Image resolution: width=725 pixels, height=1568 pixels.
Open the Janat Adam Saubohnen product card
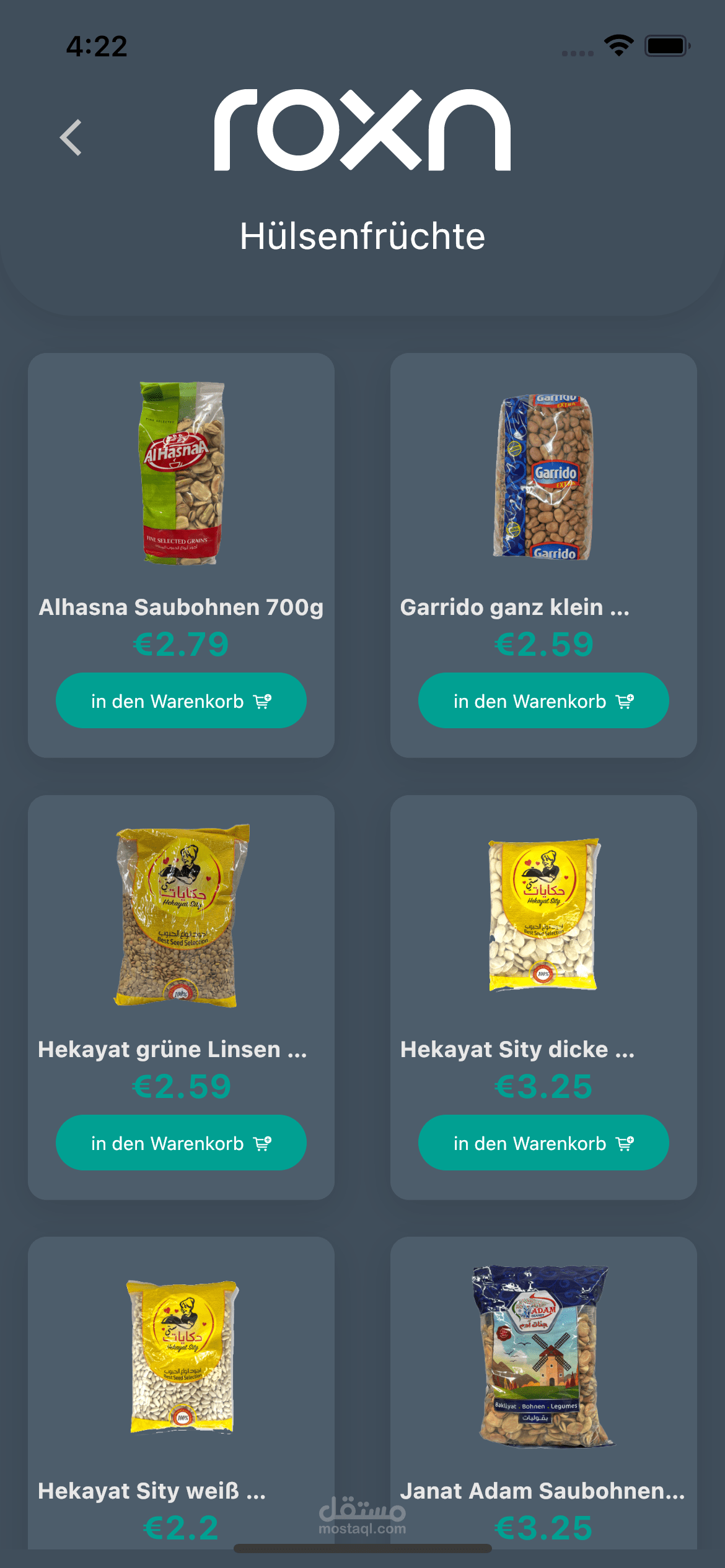point(543,1357)
